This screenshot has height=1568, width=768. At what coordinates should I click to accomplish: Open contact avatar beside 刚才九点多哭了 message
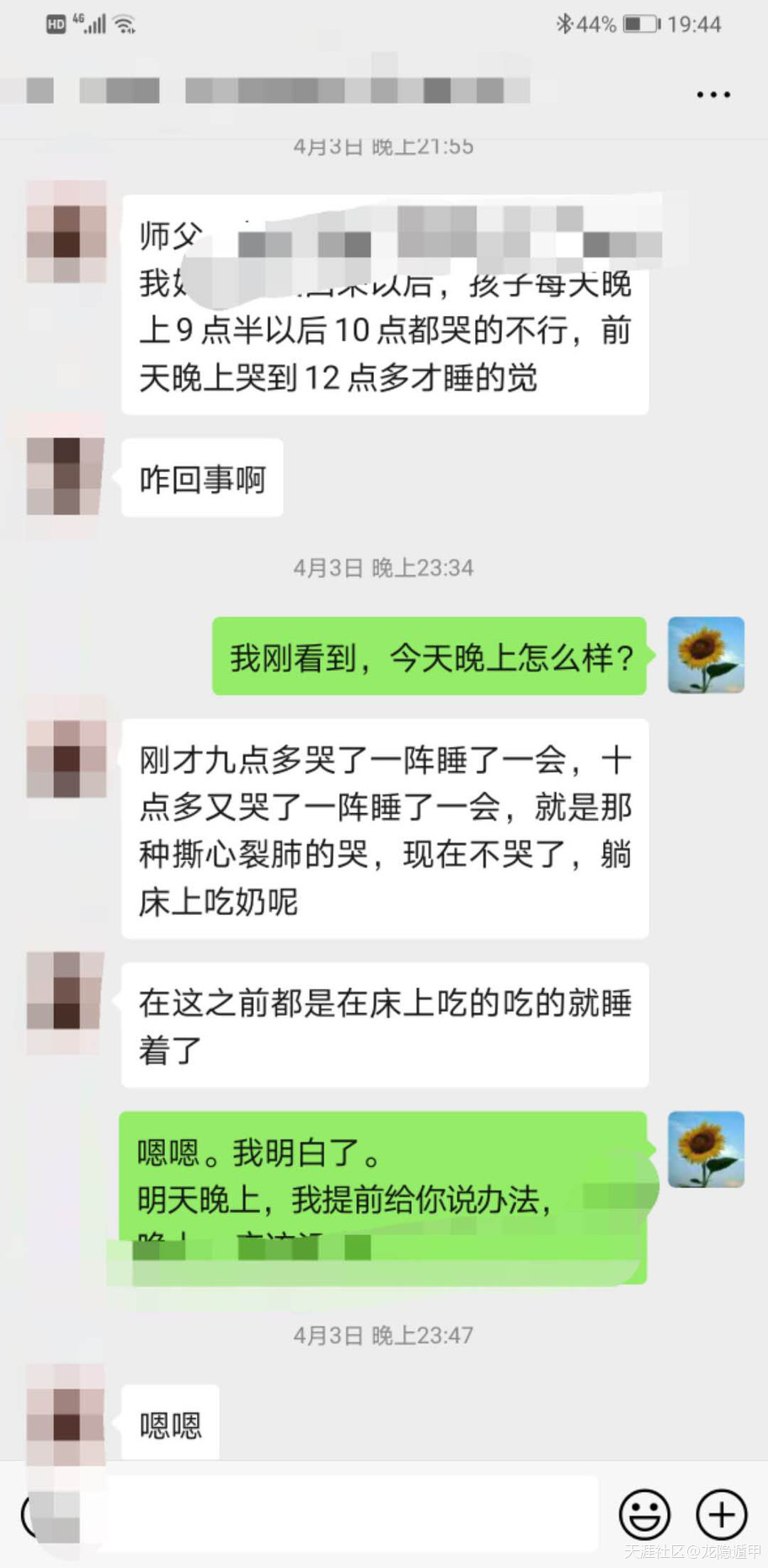click(x=67, y=758)
